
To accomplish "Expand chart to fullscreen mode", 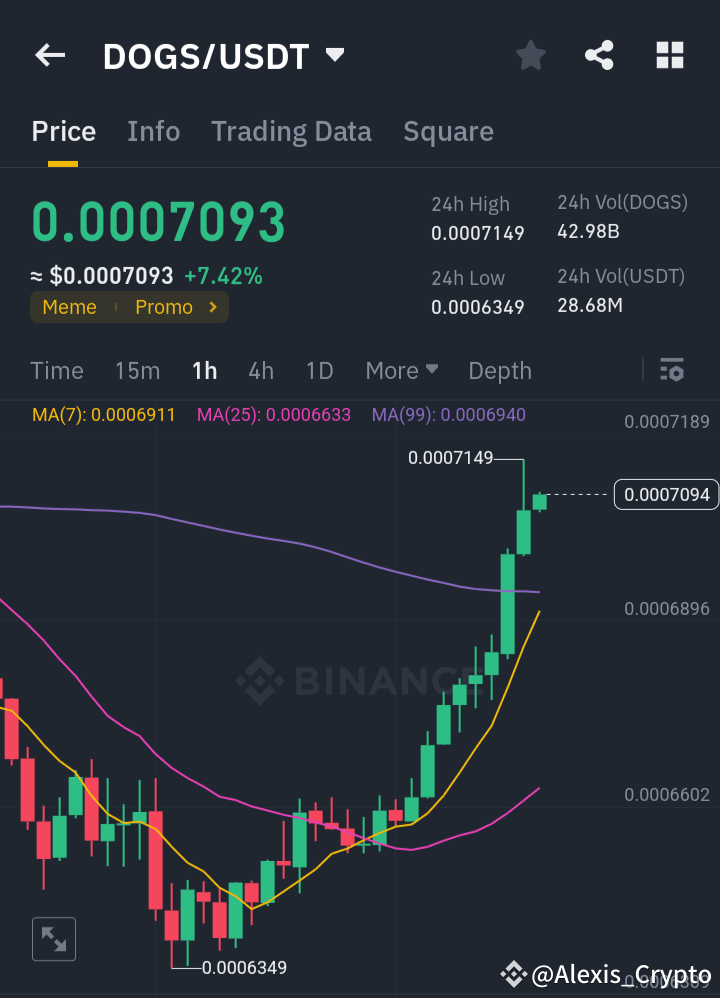I will pyautogui.click(x=53, y=938).
